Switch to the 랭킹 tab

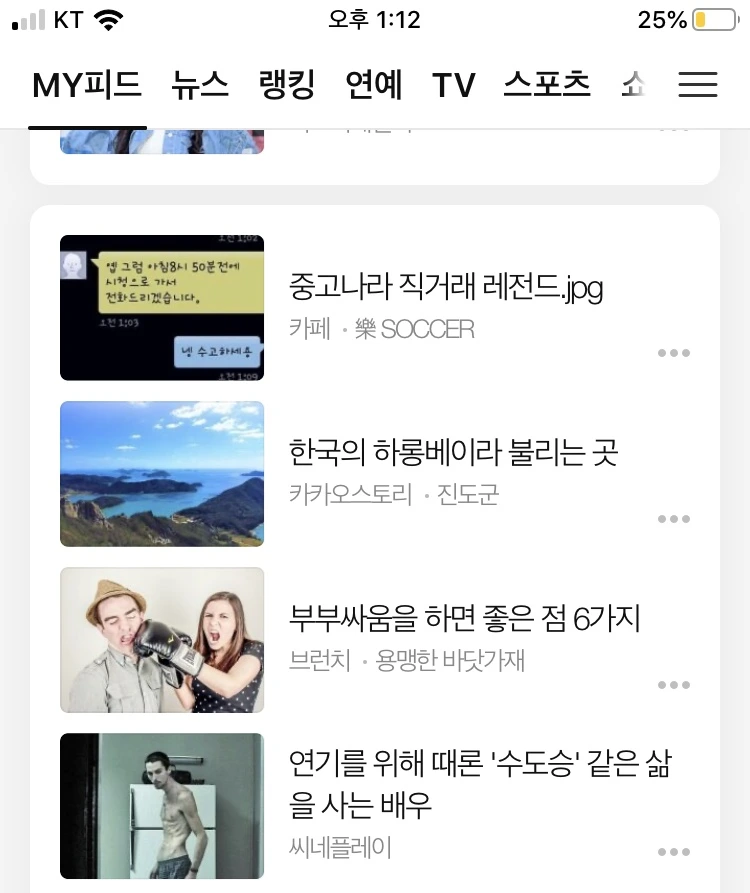[286, 85]
